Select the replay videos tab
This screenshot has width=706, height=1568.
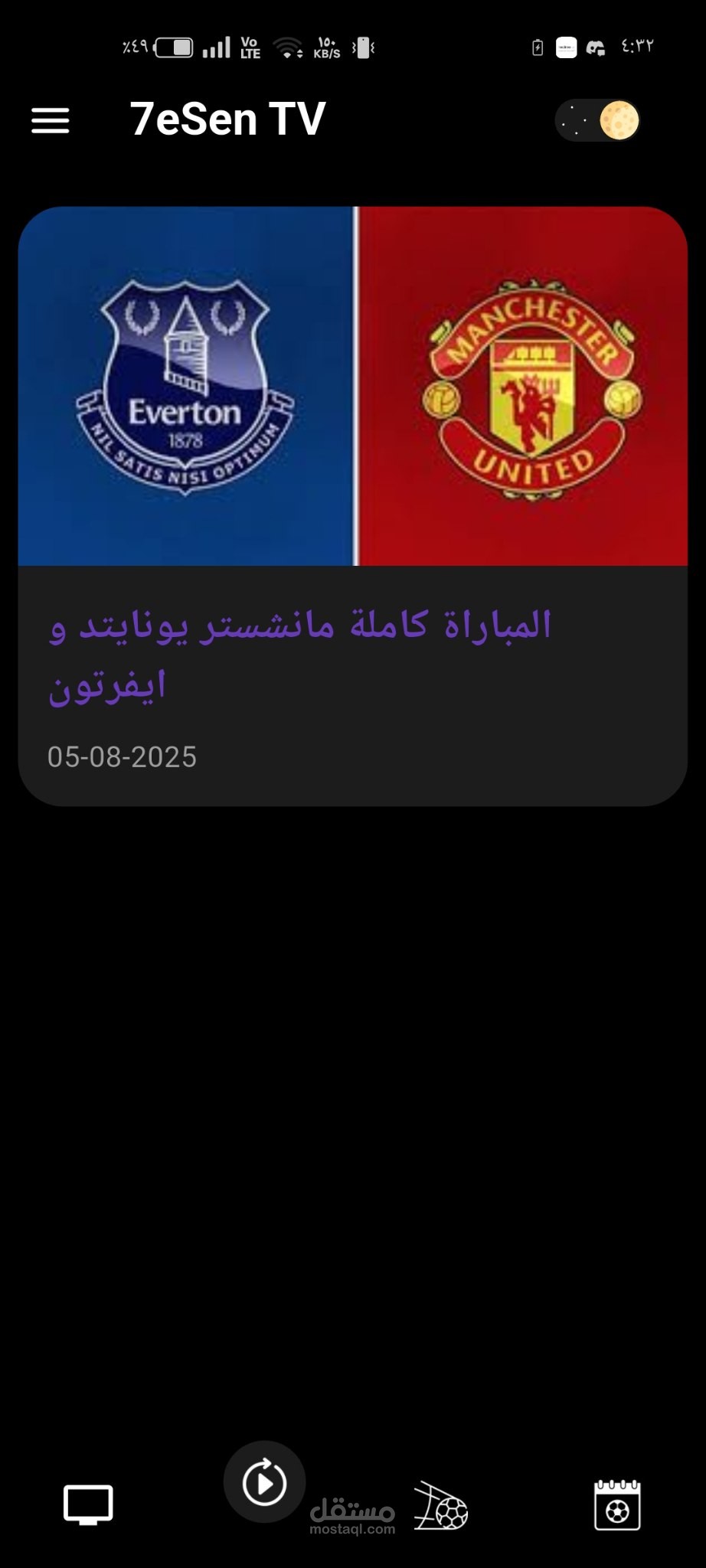(265, 1483)
